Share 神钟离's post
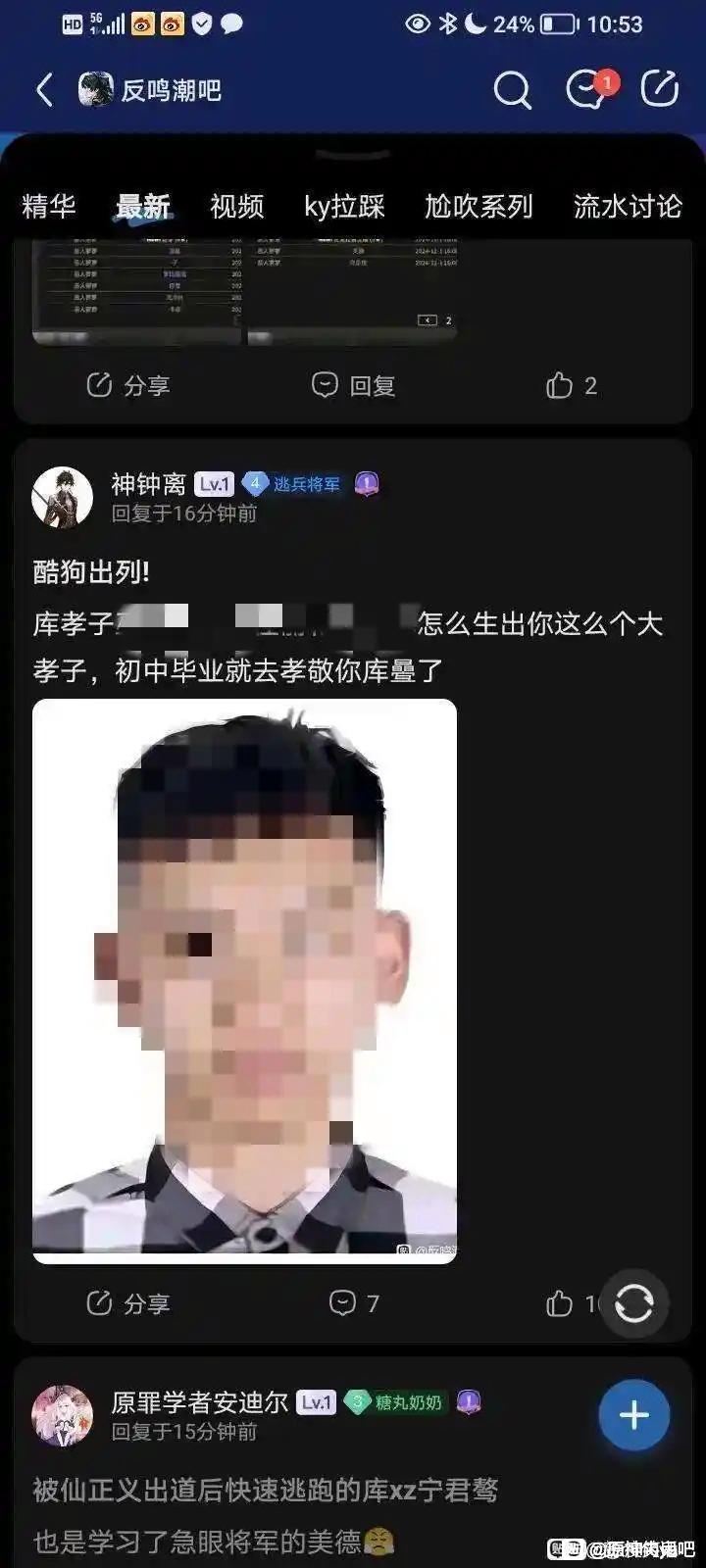Image resolution: width=706 pixels, height=1568 pixels. [x=127, y=1303]
